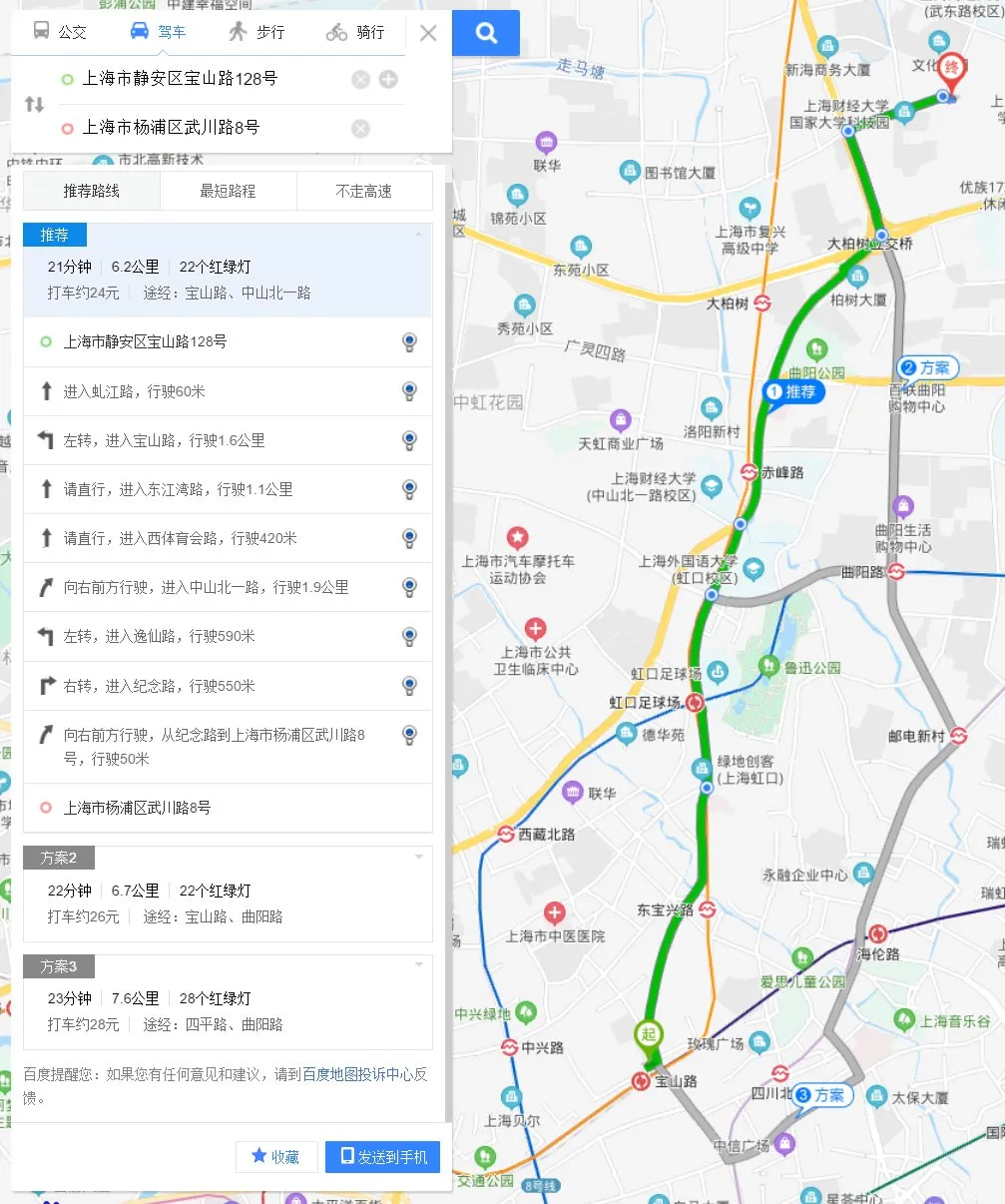Open the step 进入中山北一路
Image resolution: width=1005 pixels, height=1204 pixels.
[x=206, y=587]
